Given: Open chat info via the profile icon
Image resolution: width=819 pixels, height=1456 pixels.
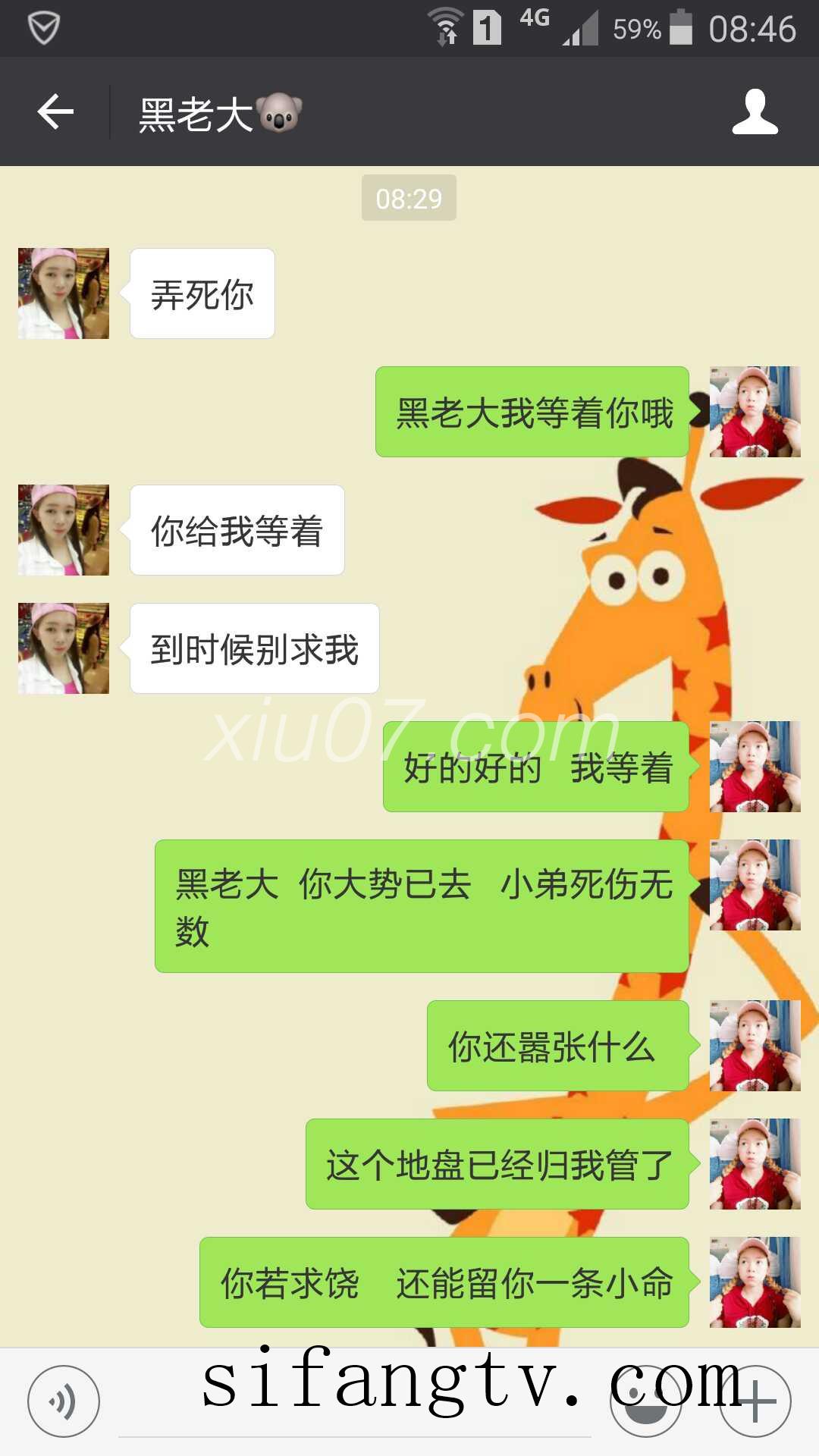Looking at the screenshot, I should tap(755, 112).
